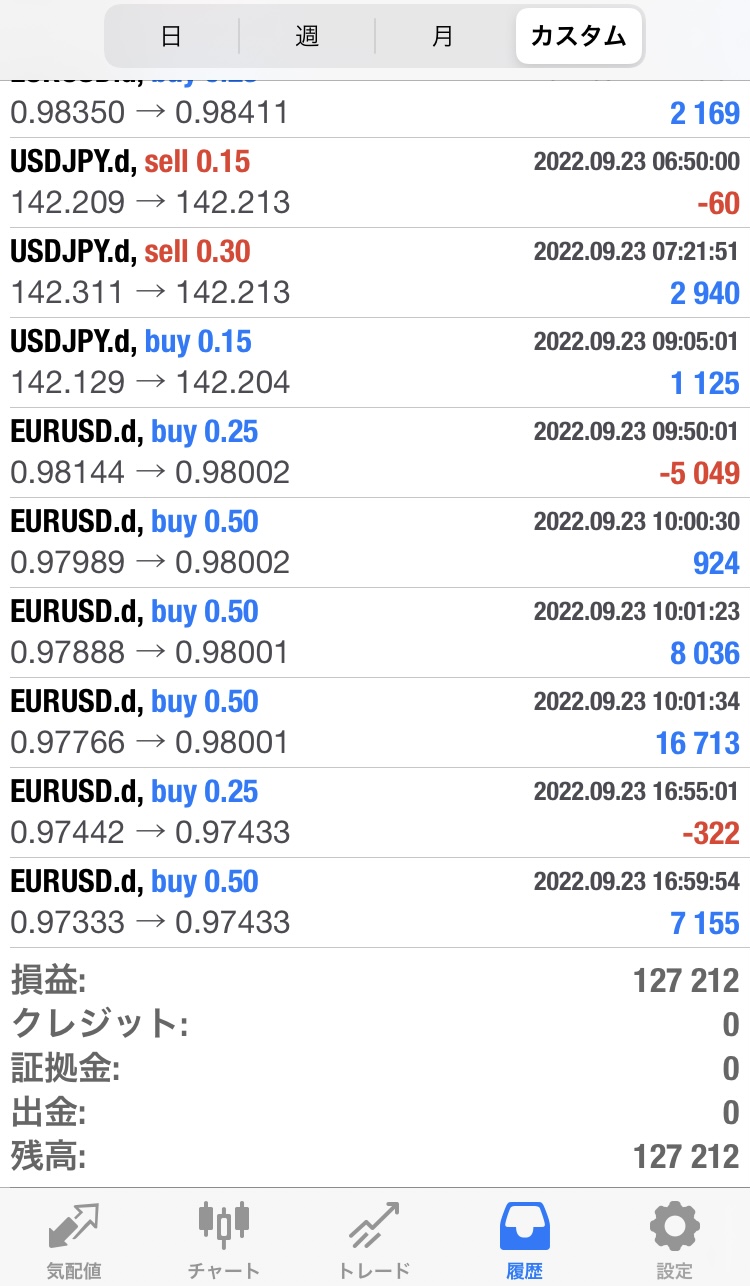Expand the USDJPY.d buy 0.15 trade at 09:05:01
This screenshot has height=1286, width=750.
click(375, 363)
